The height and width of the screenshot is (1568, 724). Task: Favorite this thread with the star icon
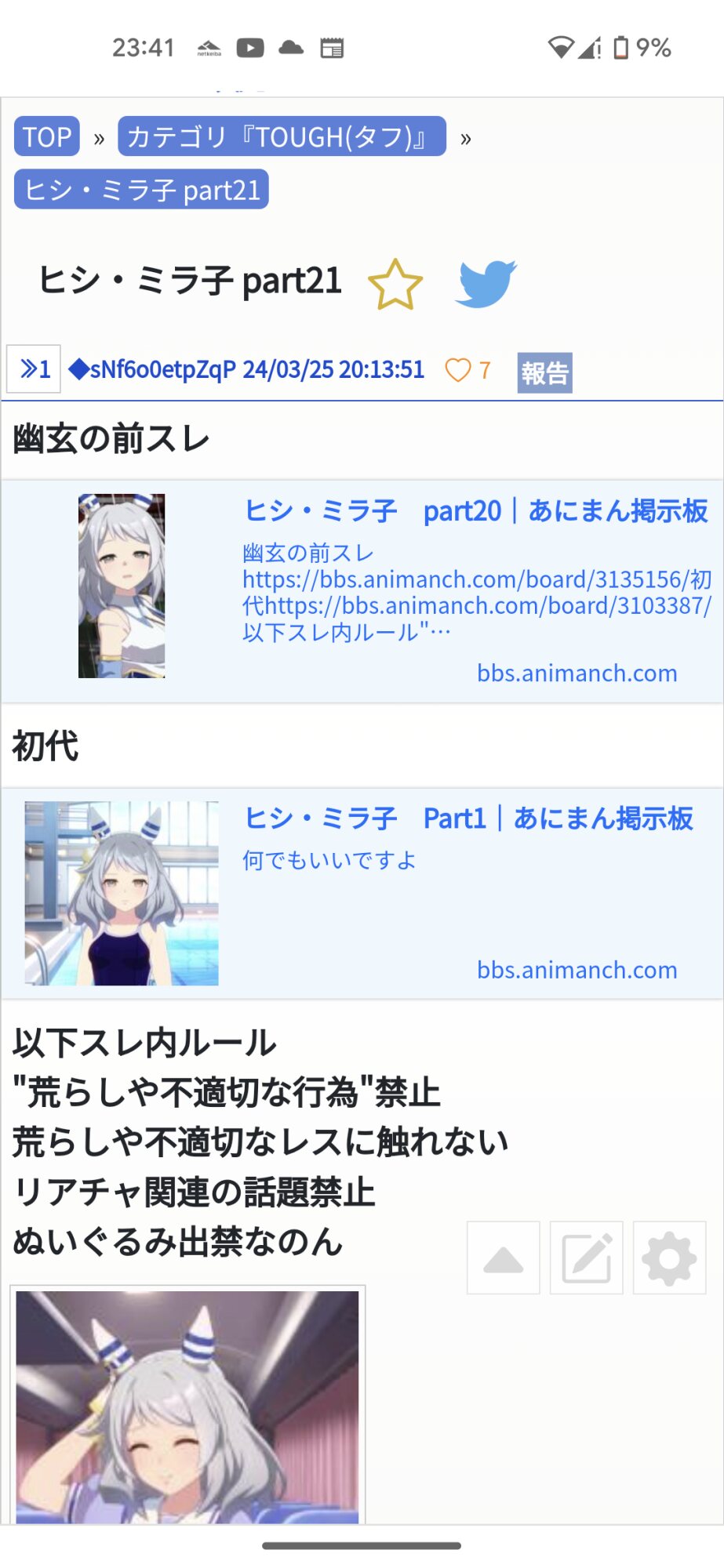395,284
